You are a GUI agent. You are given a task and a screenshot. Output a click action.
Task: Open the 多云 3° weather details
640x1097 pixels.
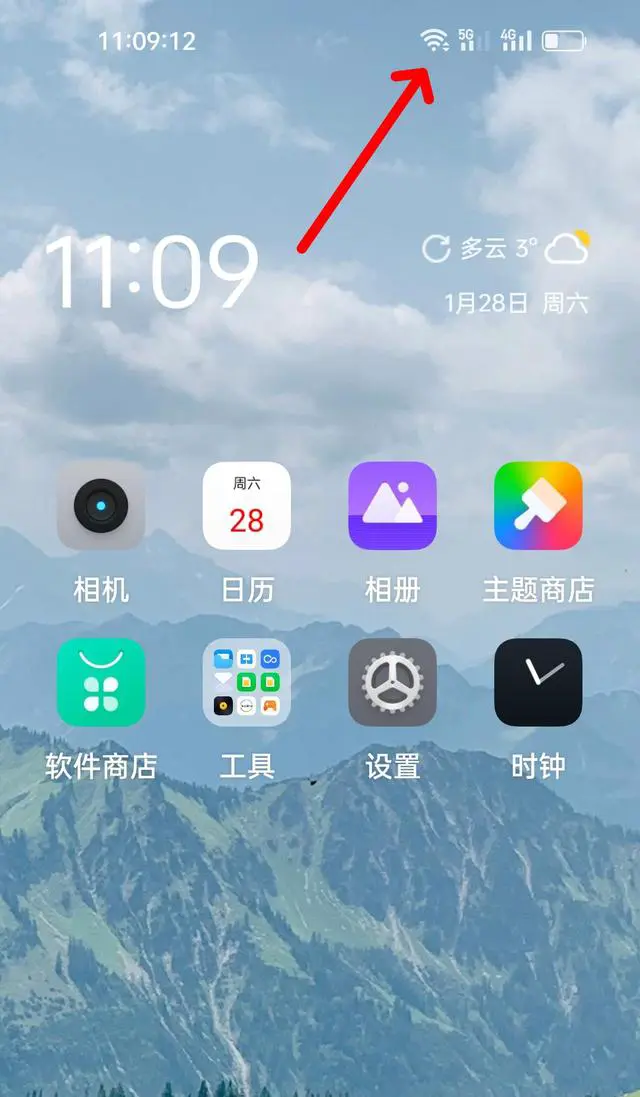pyautogui.click(x=500, y=249)
